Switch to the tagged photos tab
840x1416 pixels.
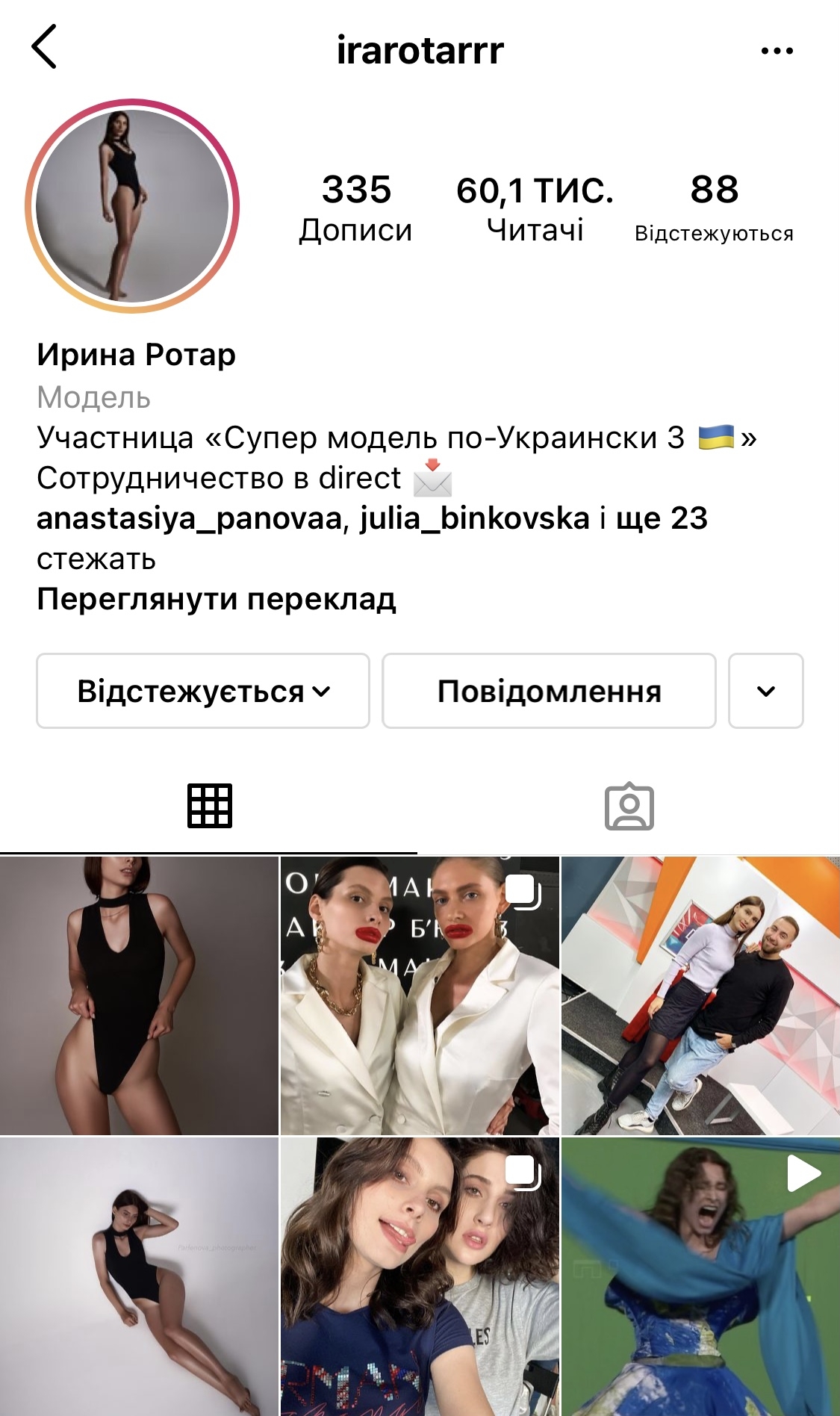click(629, 806)
